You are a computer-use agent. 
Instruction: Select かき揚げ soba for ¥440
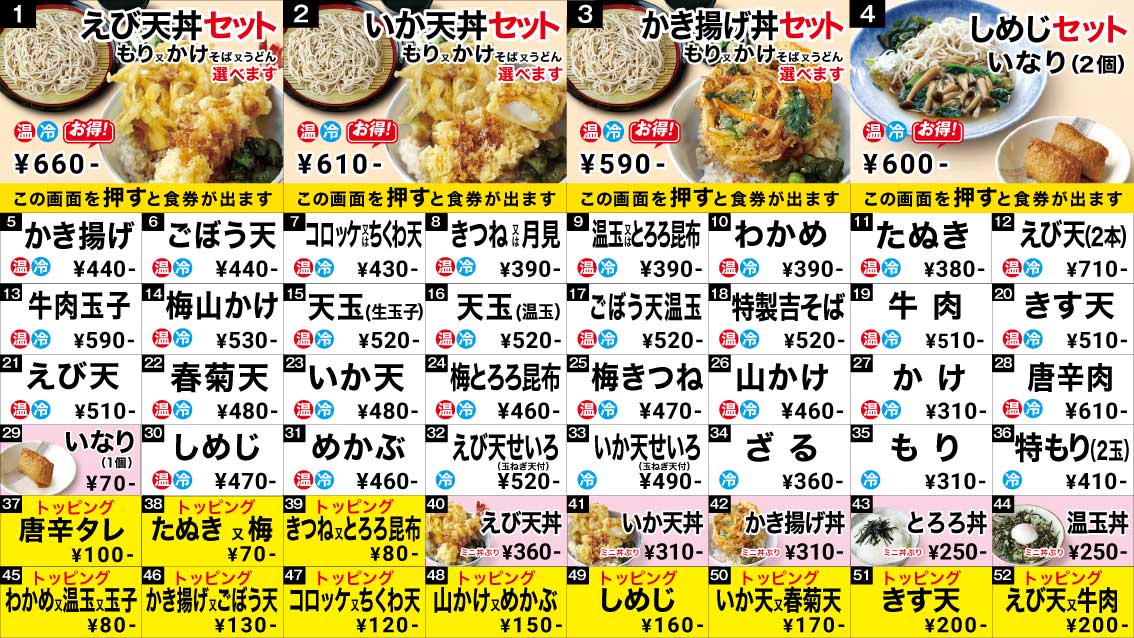pos(71,248)
